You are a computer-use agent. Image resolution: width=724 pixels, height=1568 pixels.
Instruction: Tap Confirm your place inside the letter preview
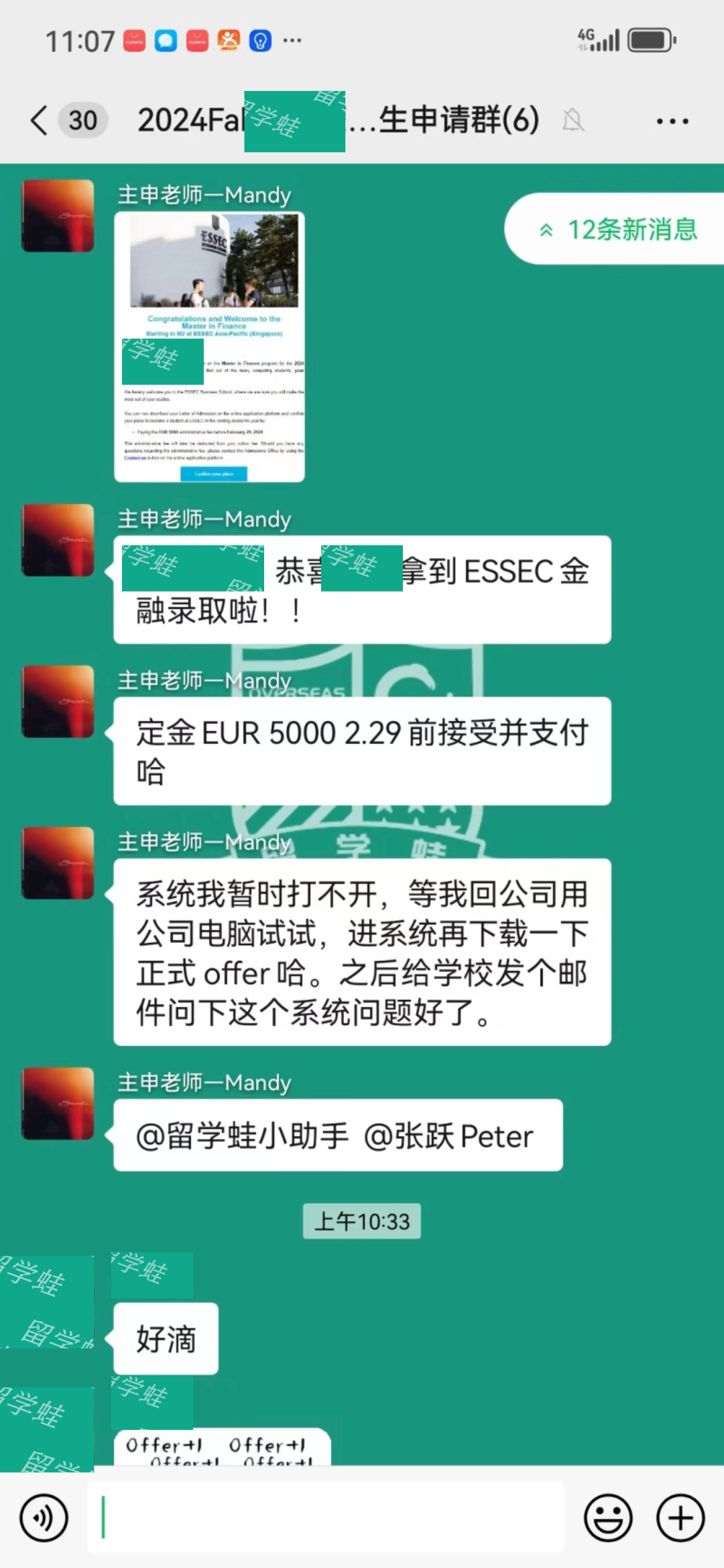click(213, 474)
